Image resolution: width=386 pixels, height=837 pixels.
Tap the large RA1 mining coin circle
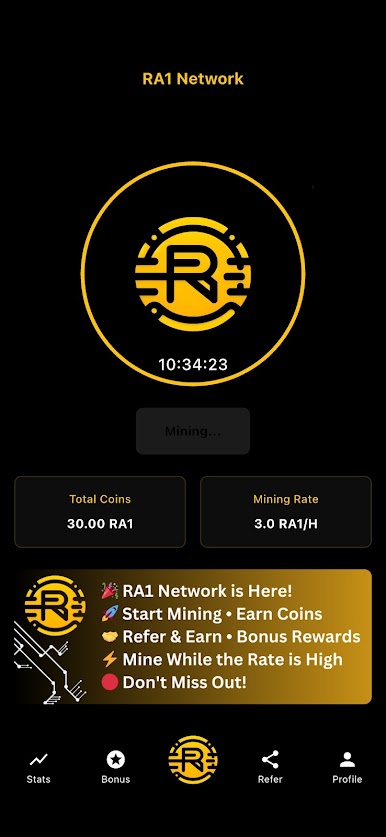coord(193,274)
